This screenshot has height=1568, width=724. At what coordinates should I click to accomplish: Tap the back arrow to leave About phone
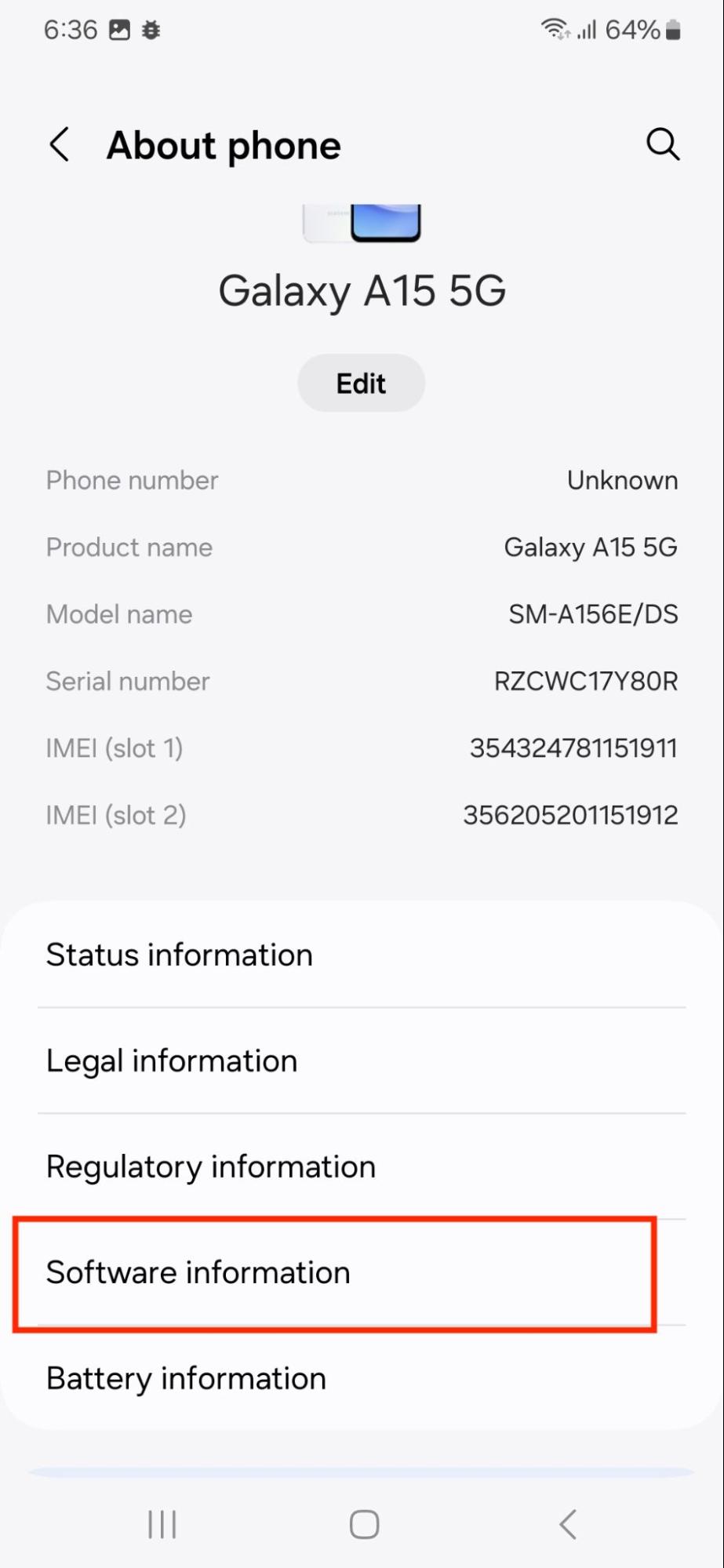(60, 144)
